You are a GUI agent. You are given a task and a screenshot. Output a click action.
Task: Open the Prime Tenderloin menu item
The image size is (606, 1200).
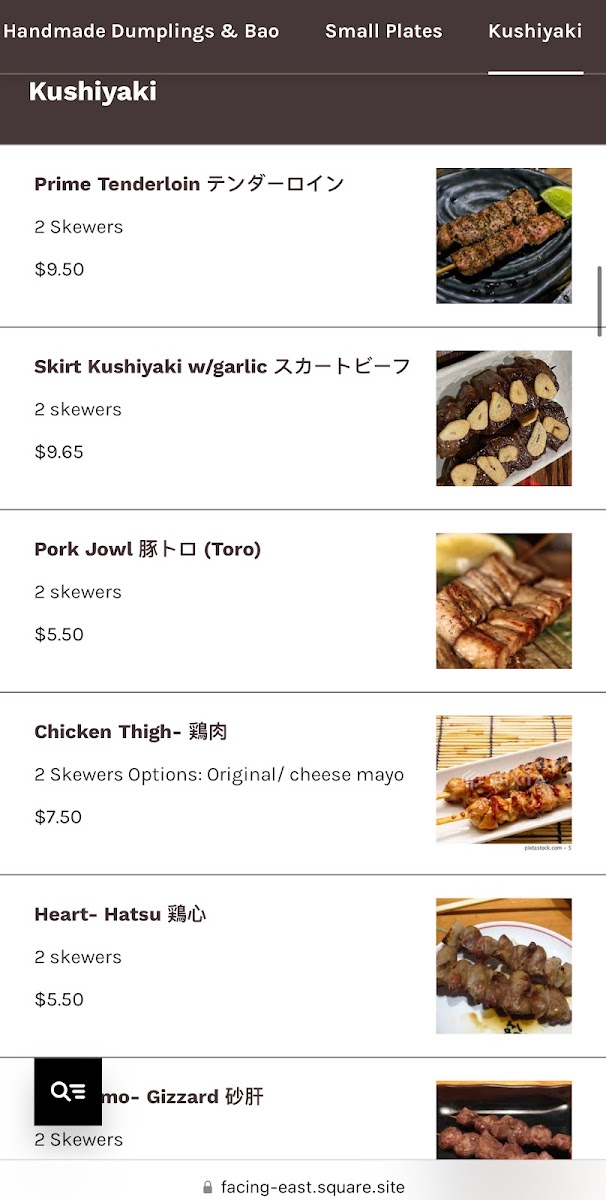tap(189, 185)
